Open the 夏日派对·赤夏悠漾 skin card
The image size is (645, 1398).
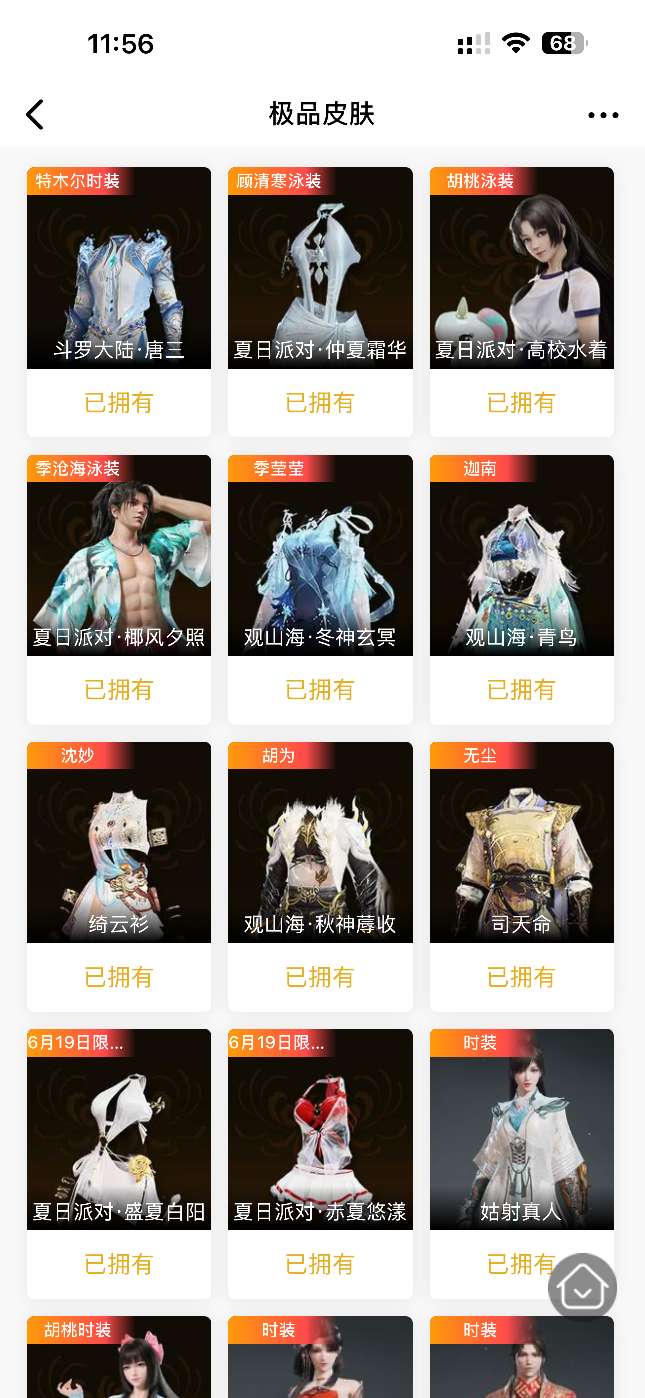click(x=320, y=1130)
